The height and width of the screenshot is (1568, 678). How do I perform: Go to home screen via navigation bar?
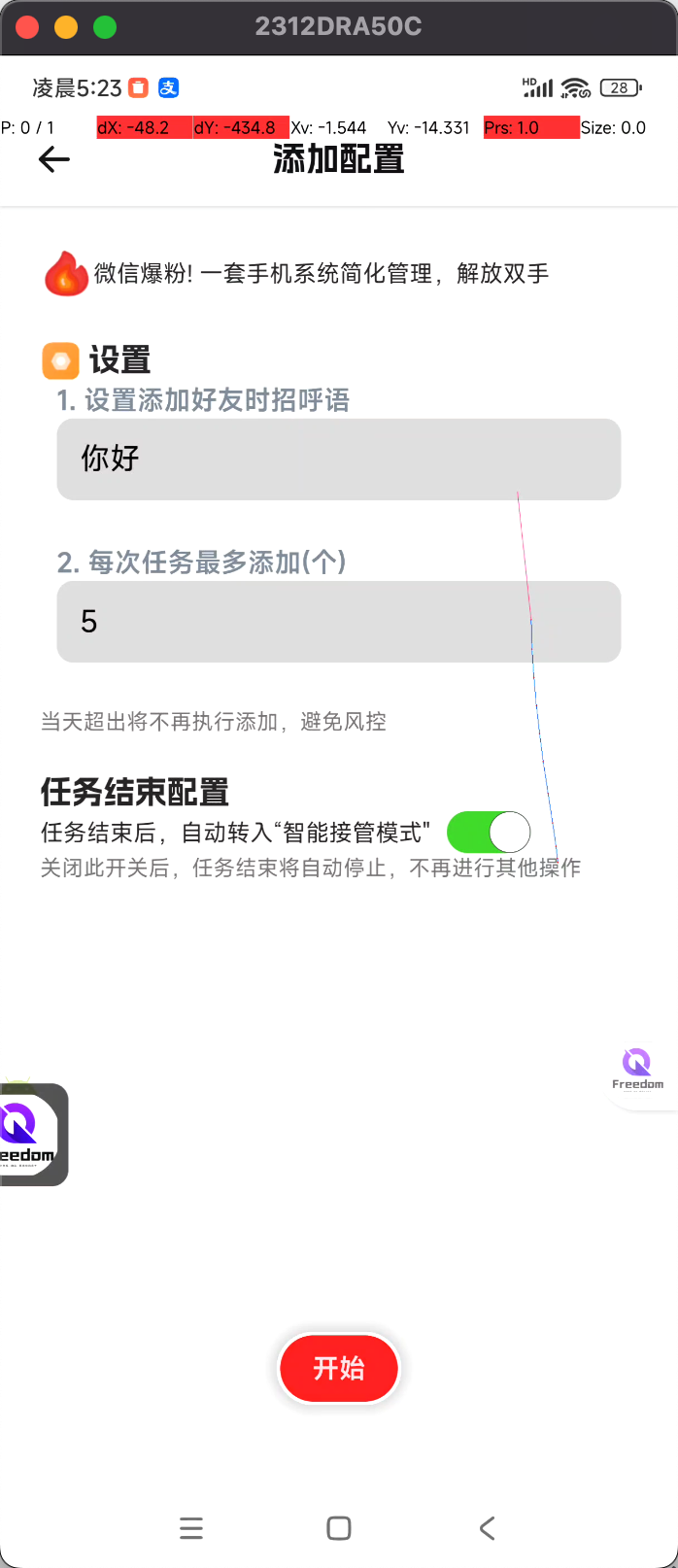[x=339, y=1528]
